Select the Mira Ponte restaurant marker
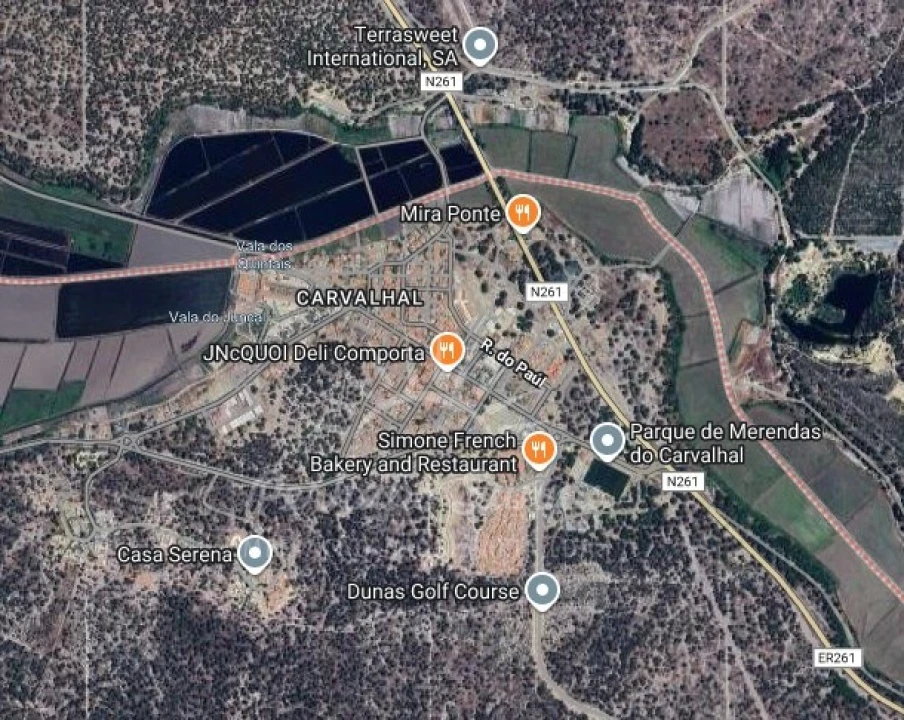 pos(522,211)
